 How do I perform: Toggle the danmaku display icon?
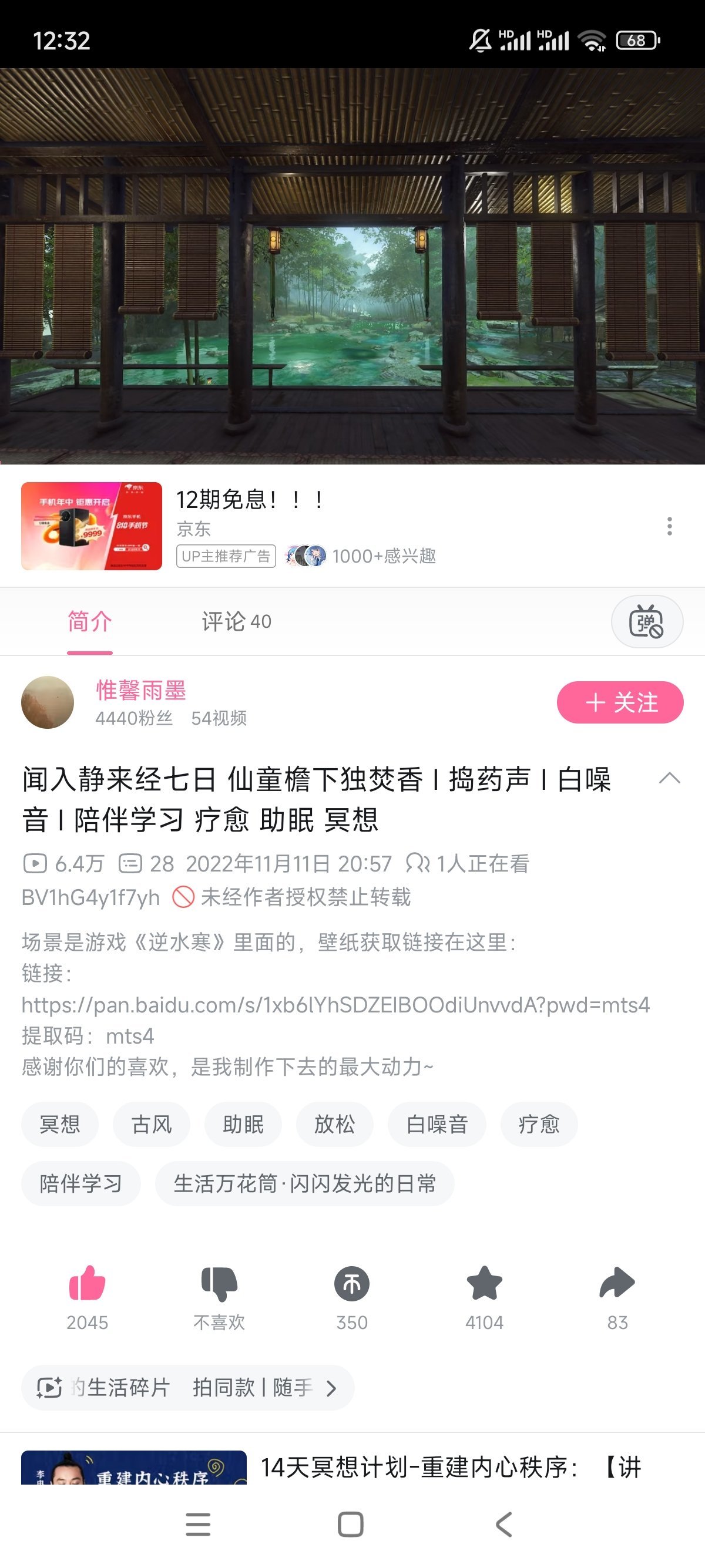pyautogui.click(x=647, y=621)
